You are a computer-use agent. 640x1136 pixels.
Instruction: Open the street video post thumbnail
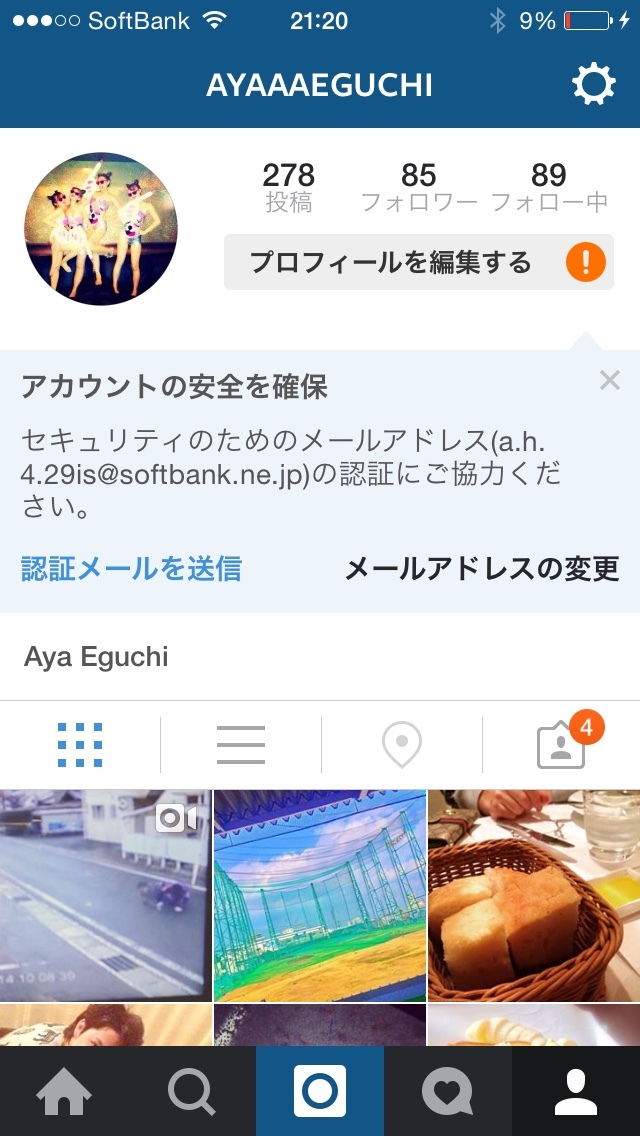tap(105, 895)
